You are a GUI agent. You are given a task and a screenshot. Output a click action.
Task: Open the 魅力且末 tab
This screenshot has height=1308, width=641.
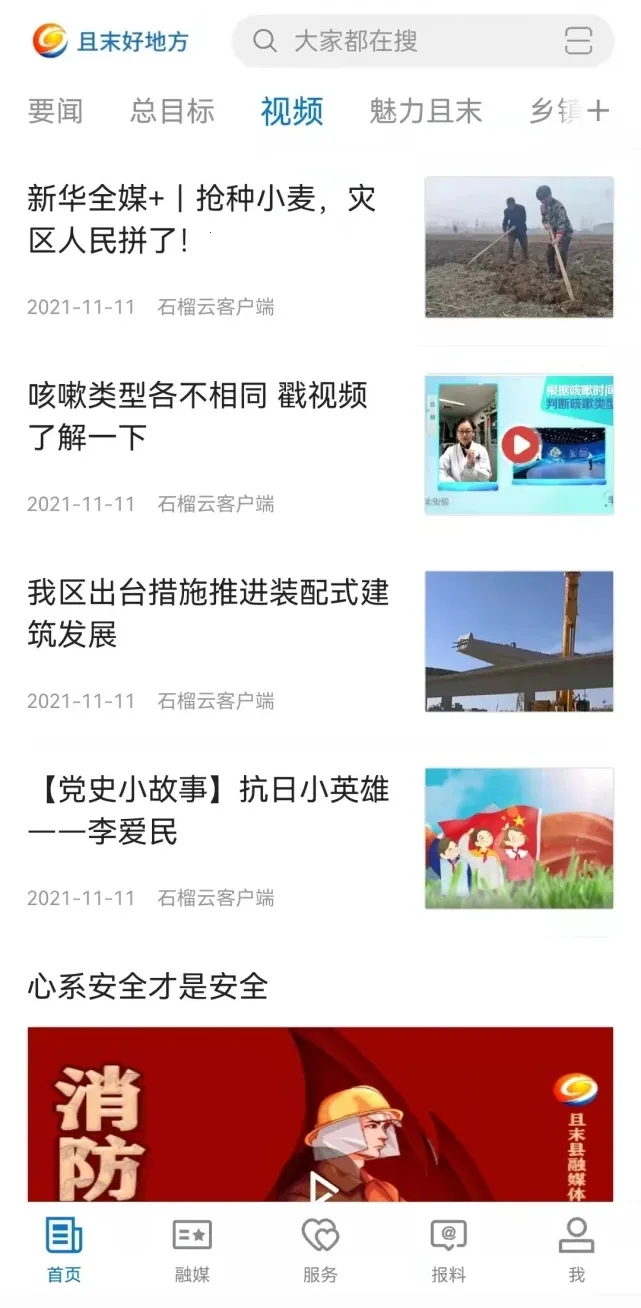[425, 111]
